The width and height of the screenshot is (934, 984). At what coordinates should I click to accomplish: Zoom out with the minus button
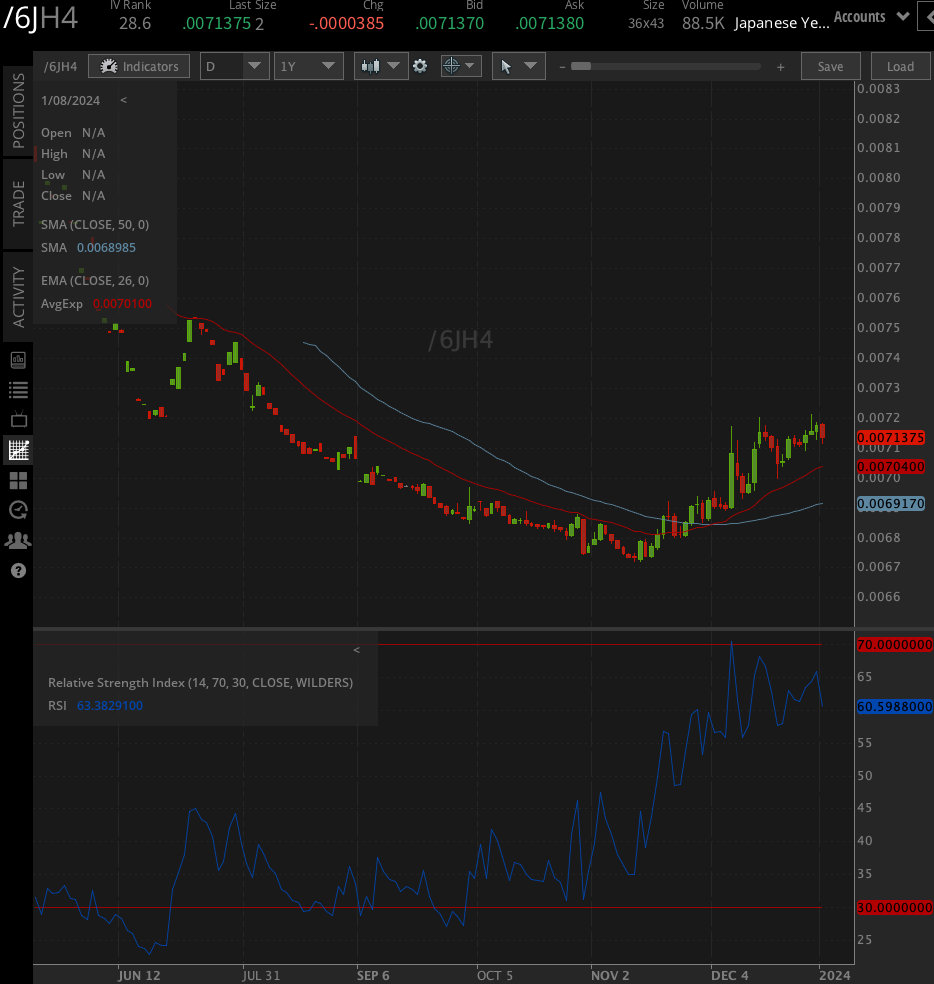coord(562,67)
